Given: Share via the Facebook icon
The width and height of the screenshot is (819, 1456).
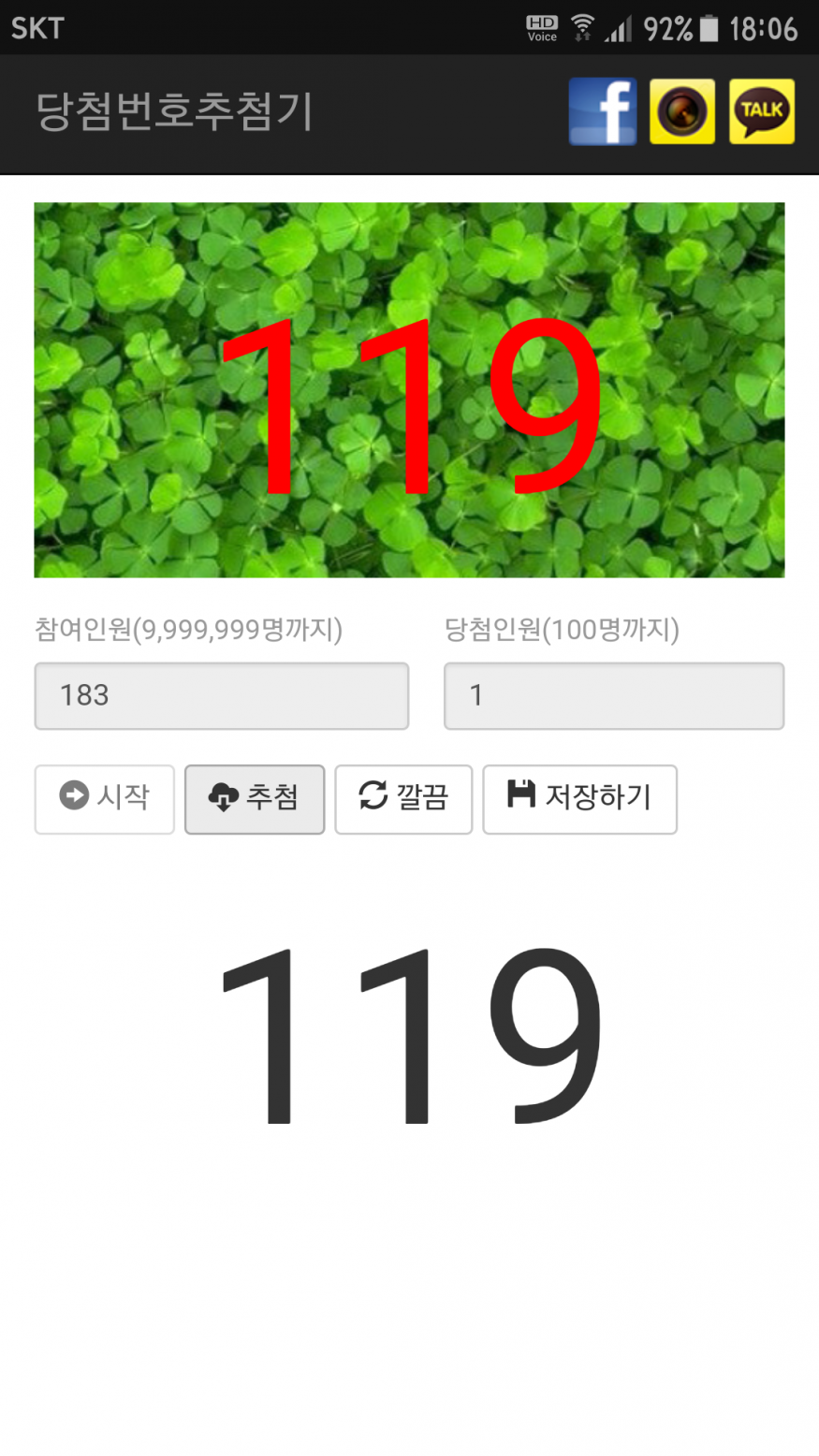Looking at the screenshot, I should [603, 111].
